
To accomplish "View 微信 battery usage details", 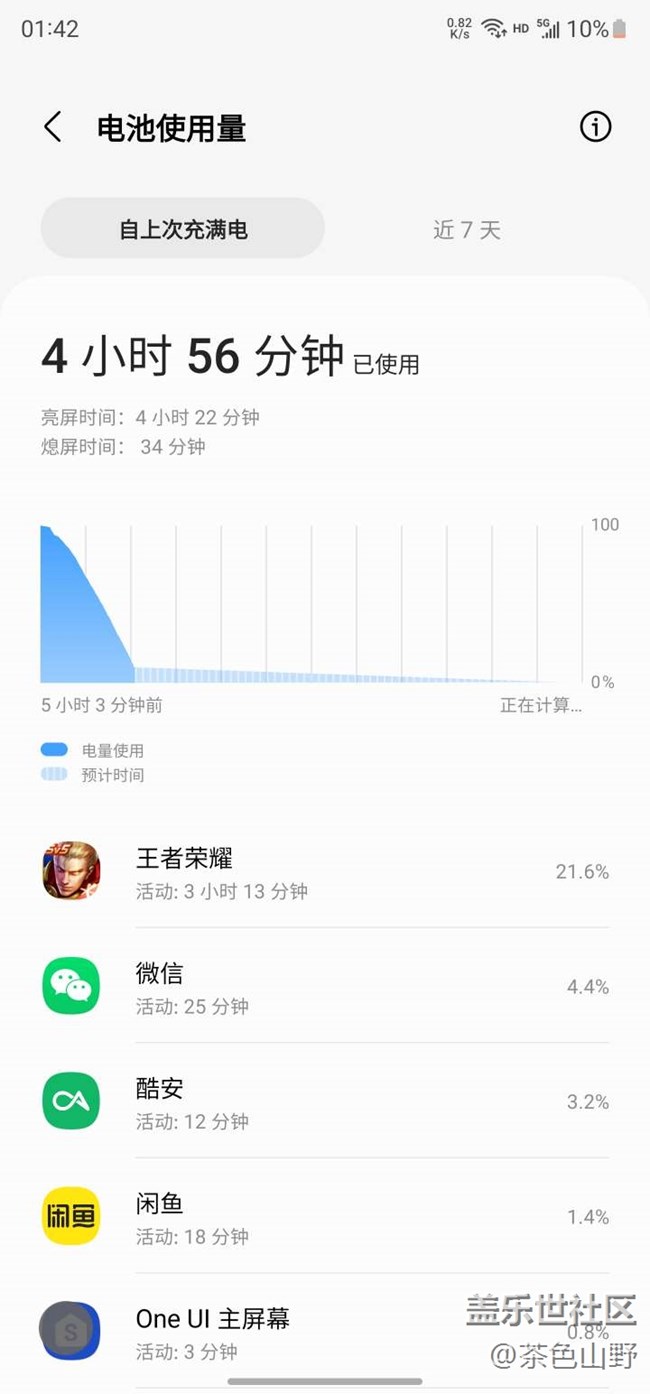I will click(x=325, y=987).
